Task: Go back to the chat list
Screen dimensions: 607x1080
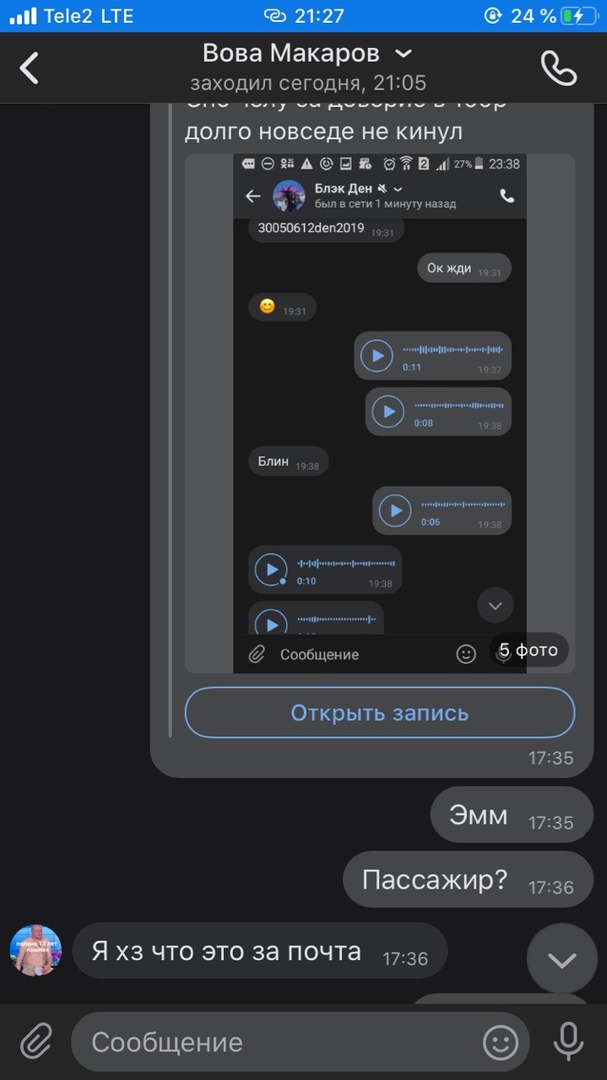Action: click(x=30, y=68)
